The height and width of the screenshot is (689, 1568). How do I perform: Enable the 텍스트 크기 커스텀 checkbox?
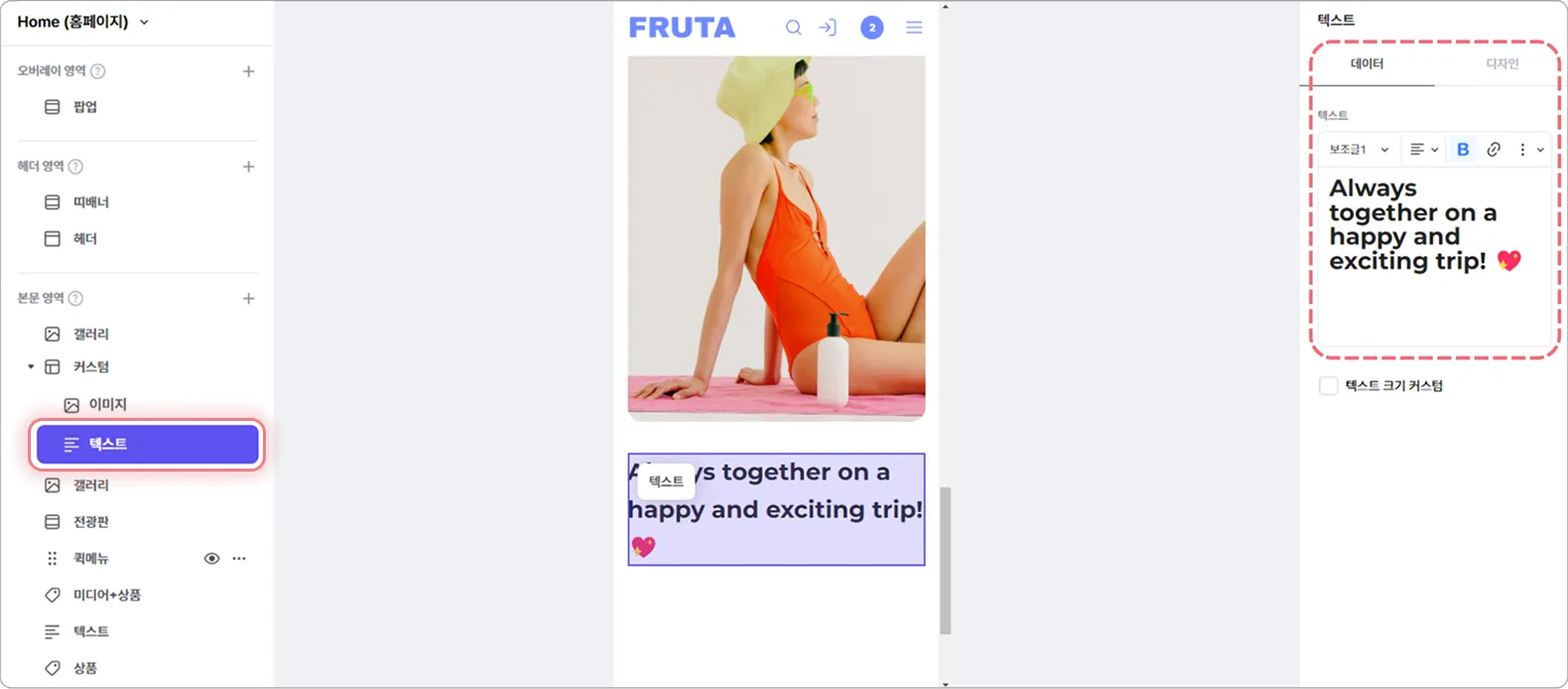coord(1329,386)
